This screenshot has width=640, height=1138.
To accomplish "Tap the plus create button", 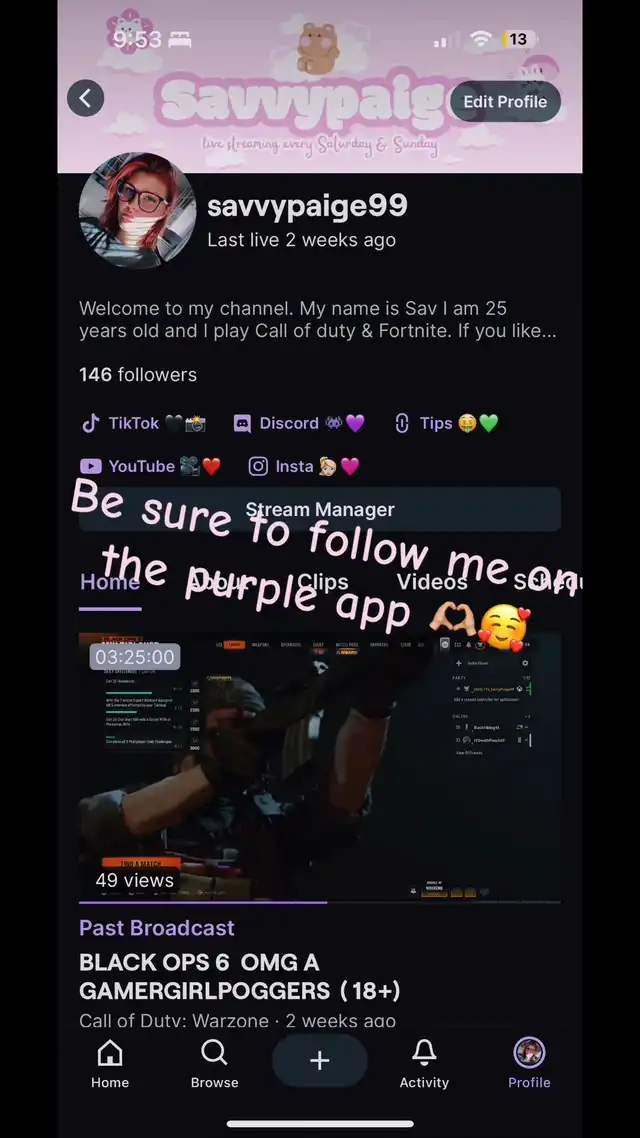I will point(320,1060).
